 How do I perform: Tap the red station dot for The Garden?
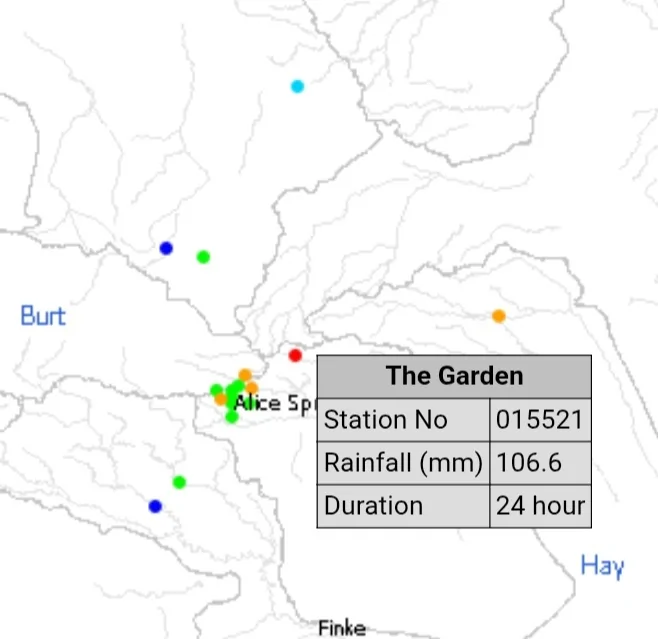295,355
